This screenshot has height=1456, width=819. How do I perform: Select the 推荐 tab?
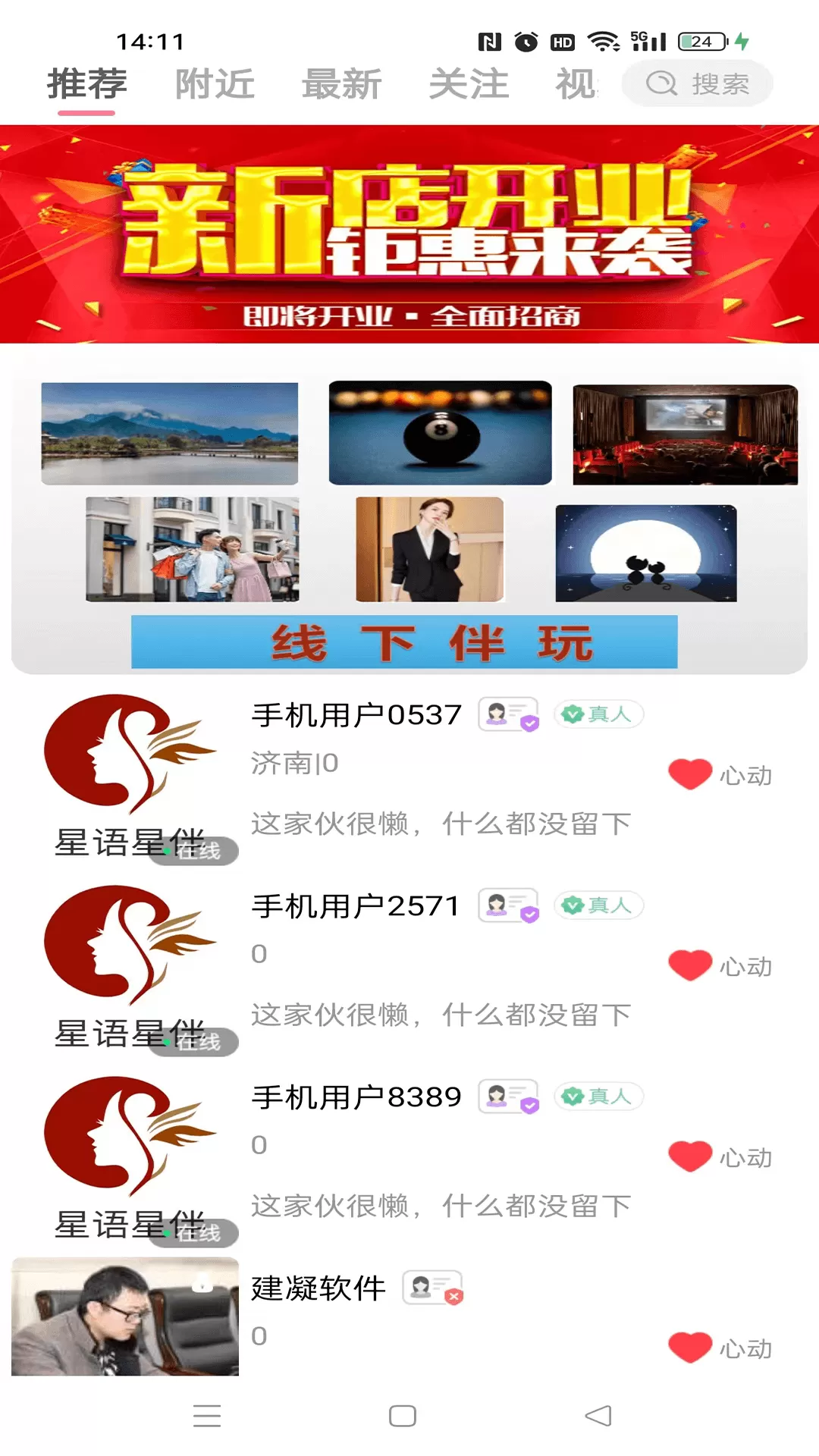(87, 83)
